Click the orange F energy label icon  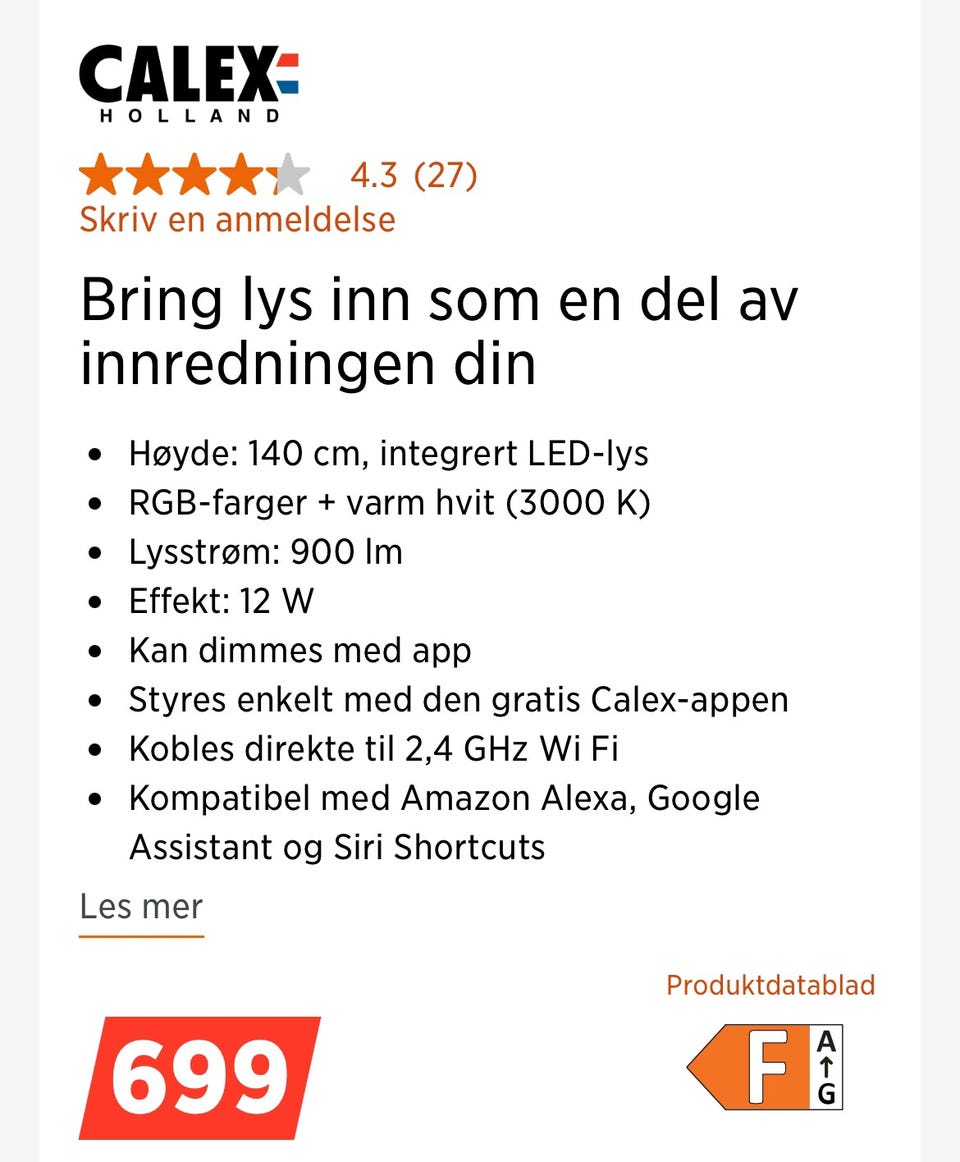pyautogui.click(x=750, y=1068)
